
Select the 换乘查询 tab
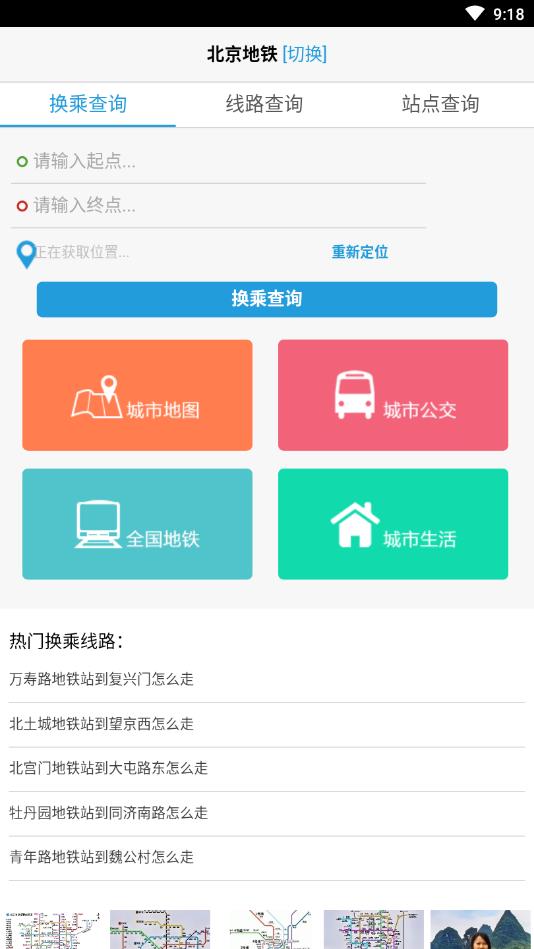88,104
